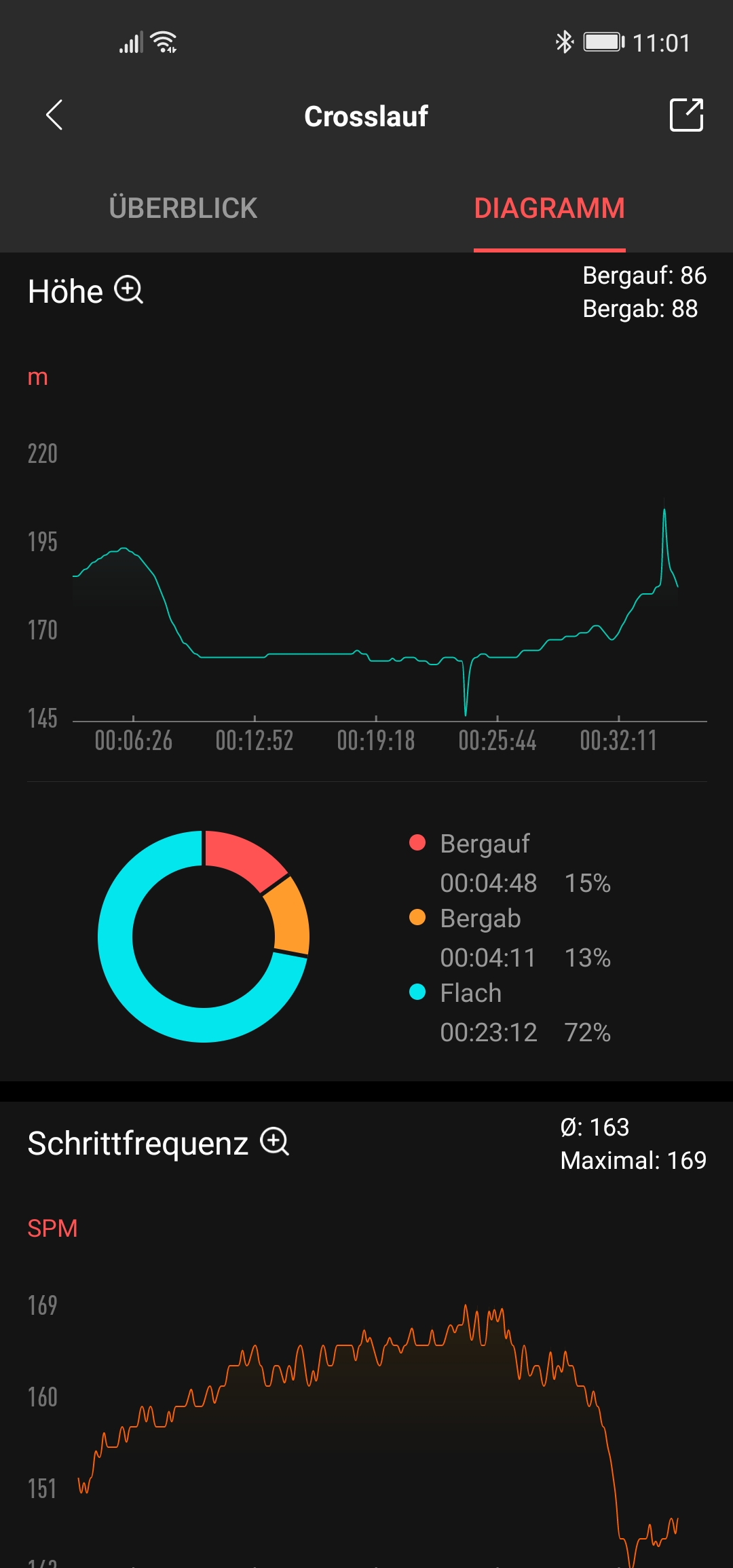Zoom into the Höhe chart

(129, 291)
